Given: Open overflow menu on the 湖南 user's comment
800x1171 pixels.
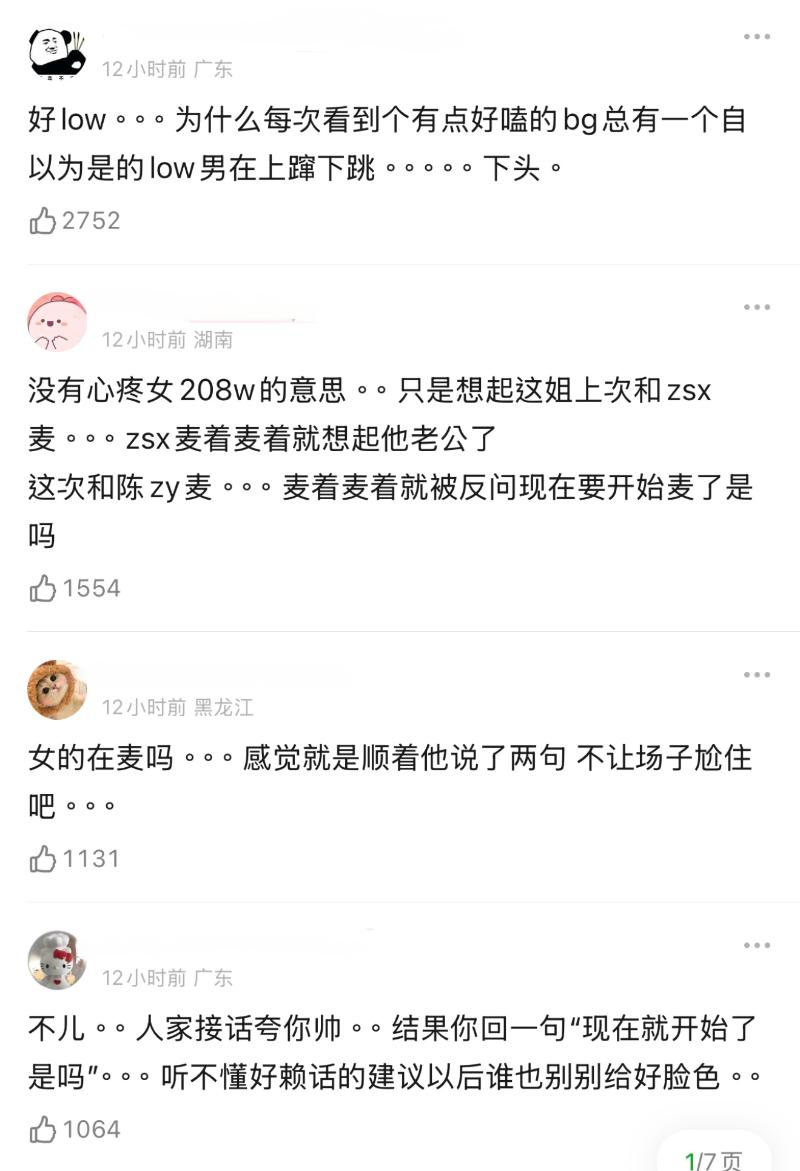Looking at the screenshot, I should [x=757, y=307].
